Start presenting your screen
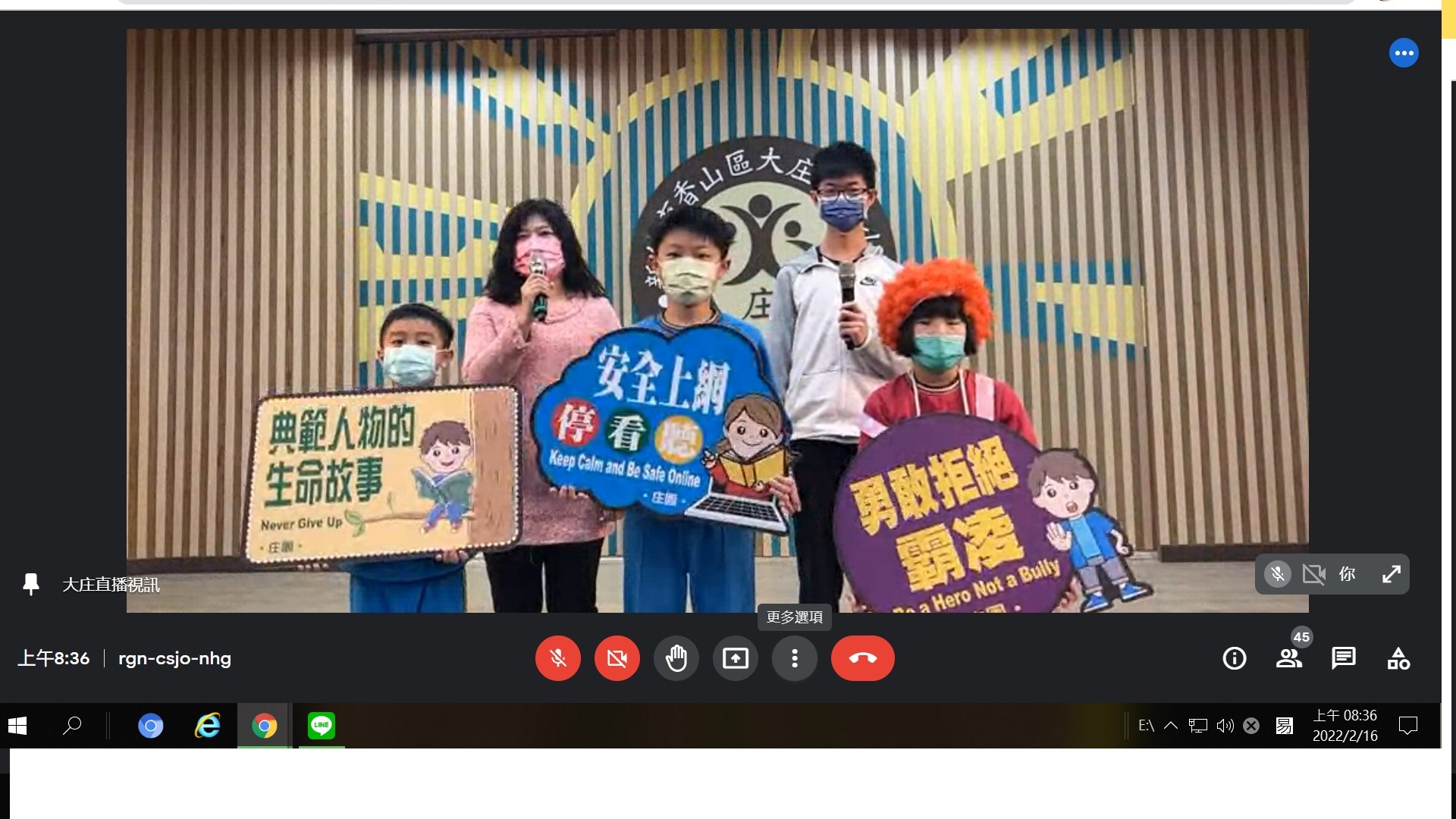Screen dimensions: 1456x819 [735, 658]
